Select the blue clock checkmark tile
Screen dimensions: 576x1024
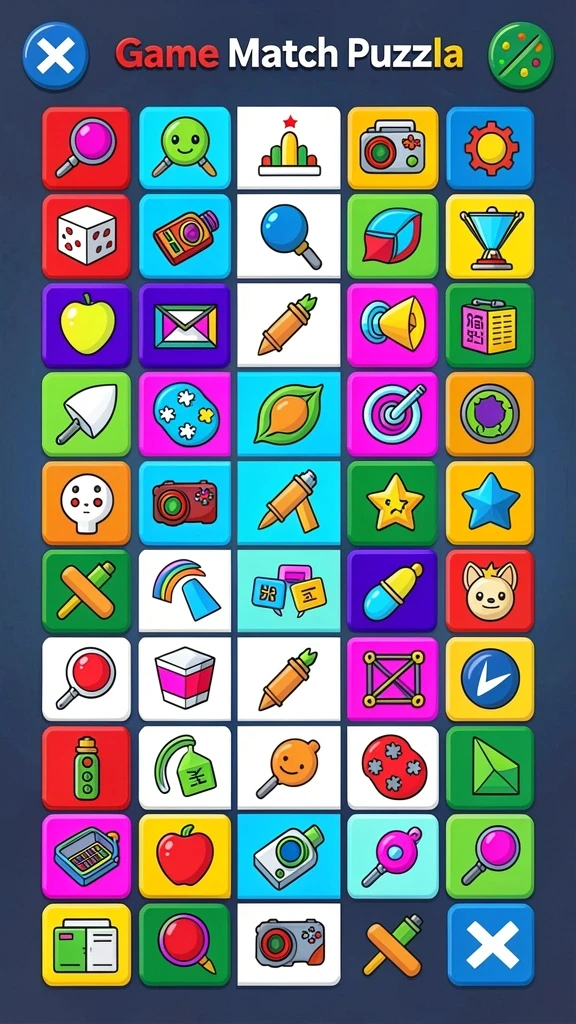pyautogui.click(x=490, y=679)
